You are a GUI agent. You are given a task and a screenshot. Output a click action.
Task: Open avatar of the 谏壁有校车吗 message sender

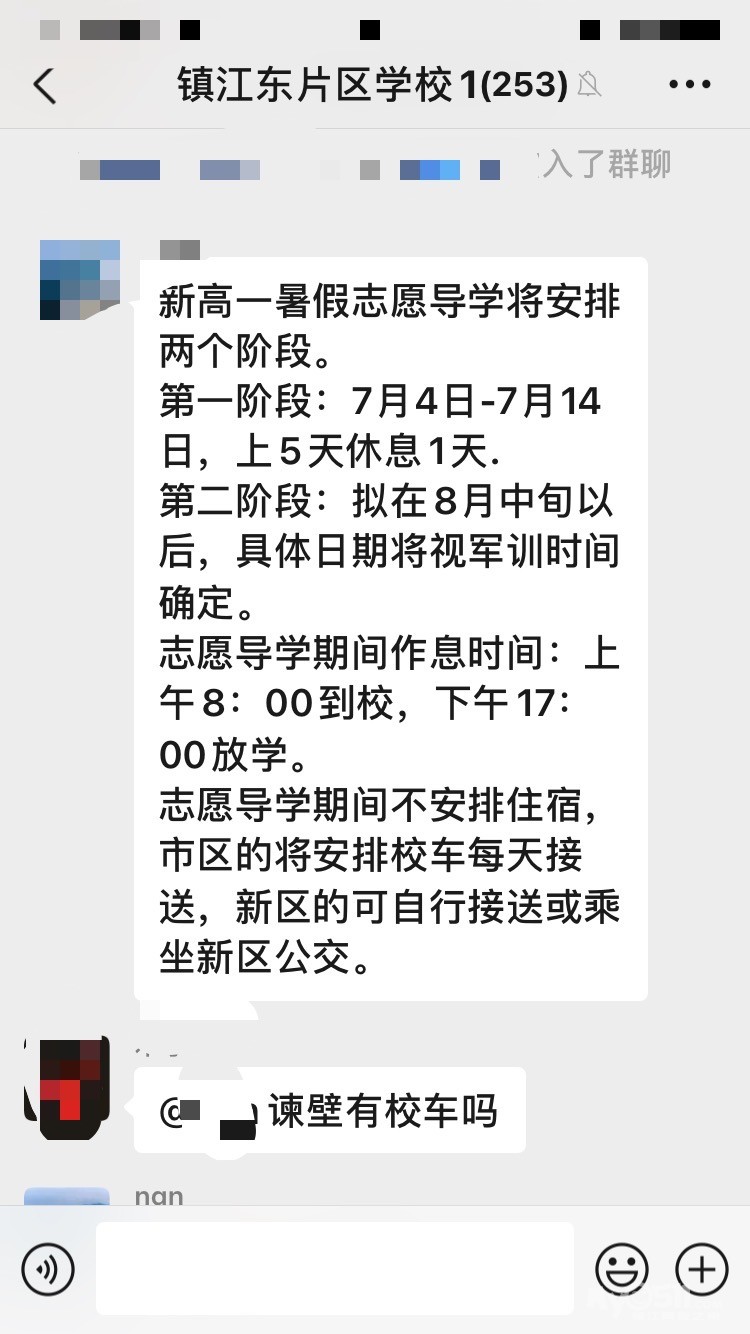(x=66, y=1088)
